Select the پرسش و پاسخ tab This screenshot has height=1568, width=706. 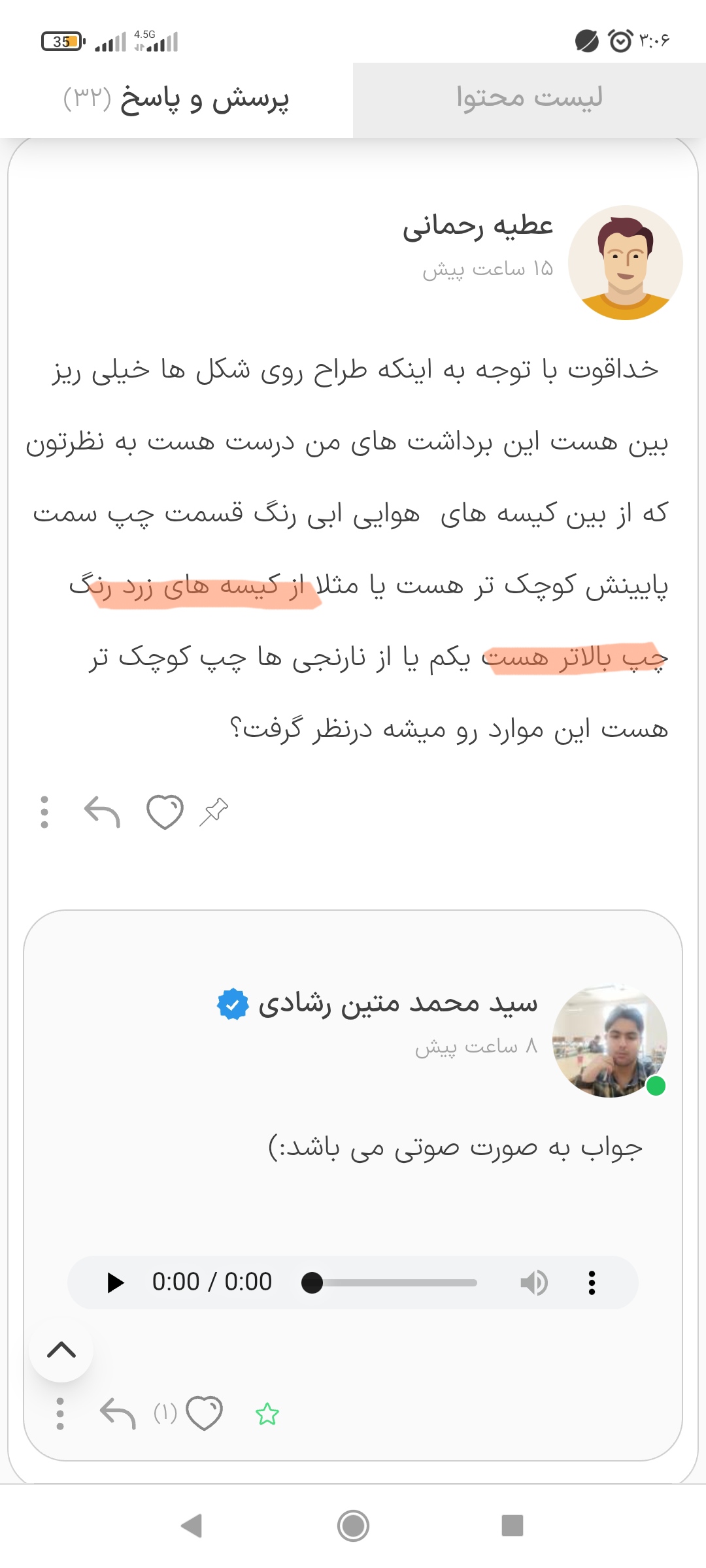click(176, 98)
